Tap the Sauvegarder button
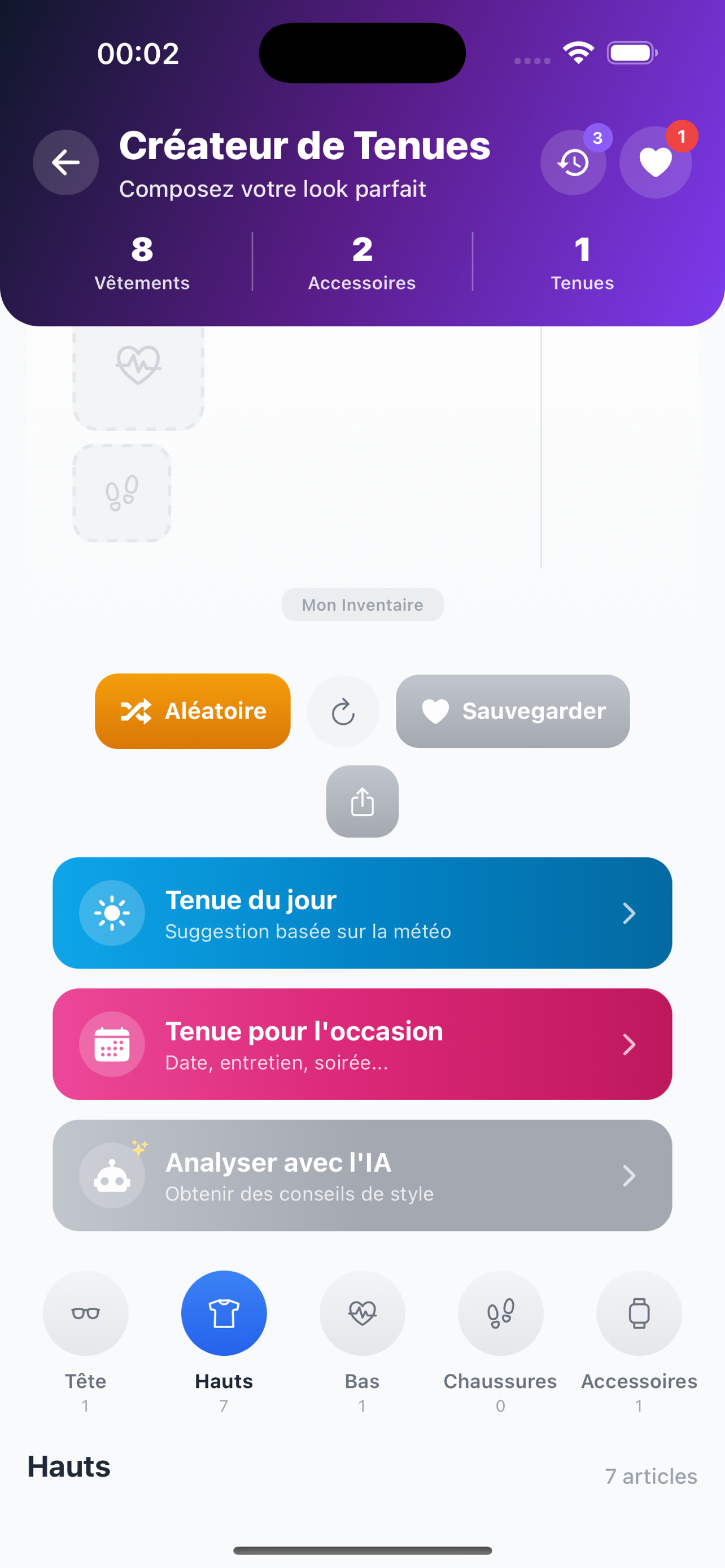The height and width of the screenshot is (1568, 725). point(512,711)
